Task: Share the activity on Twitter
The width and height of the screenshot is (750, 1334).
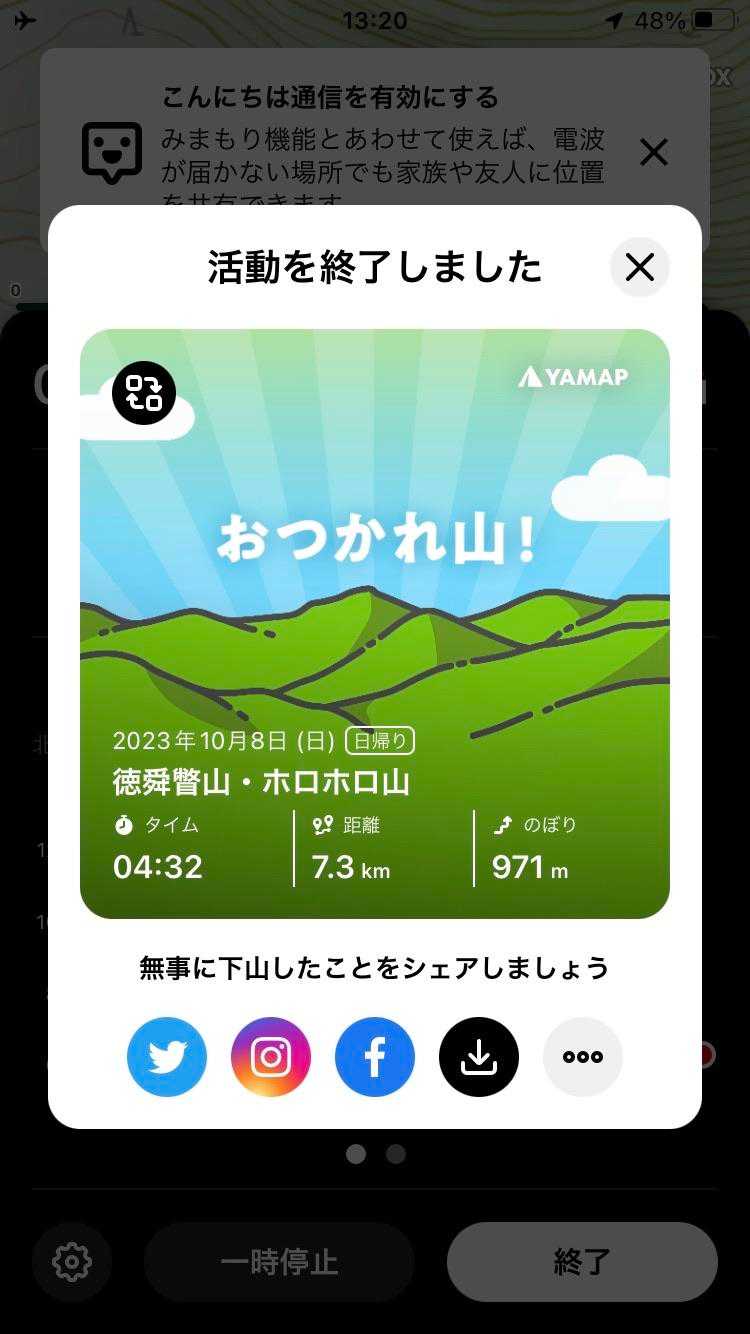Action: pyautogui.click(x=167, y=1057)
